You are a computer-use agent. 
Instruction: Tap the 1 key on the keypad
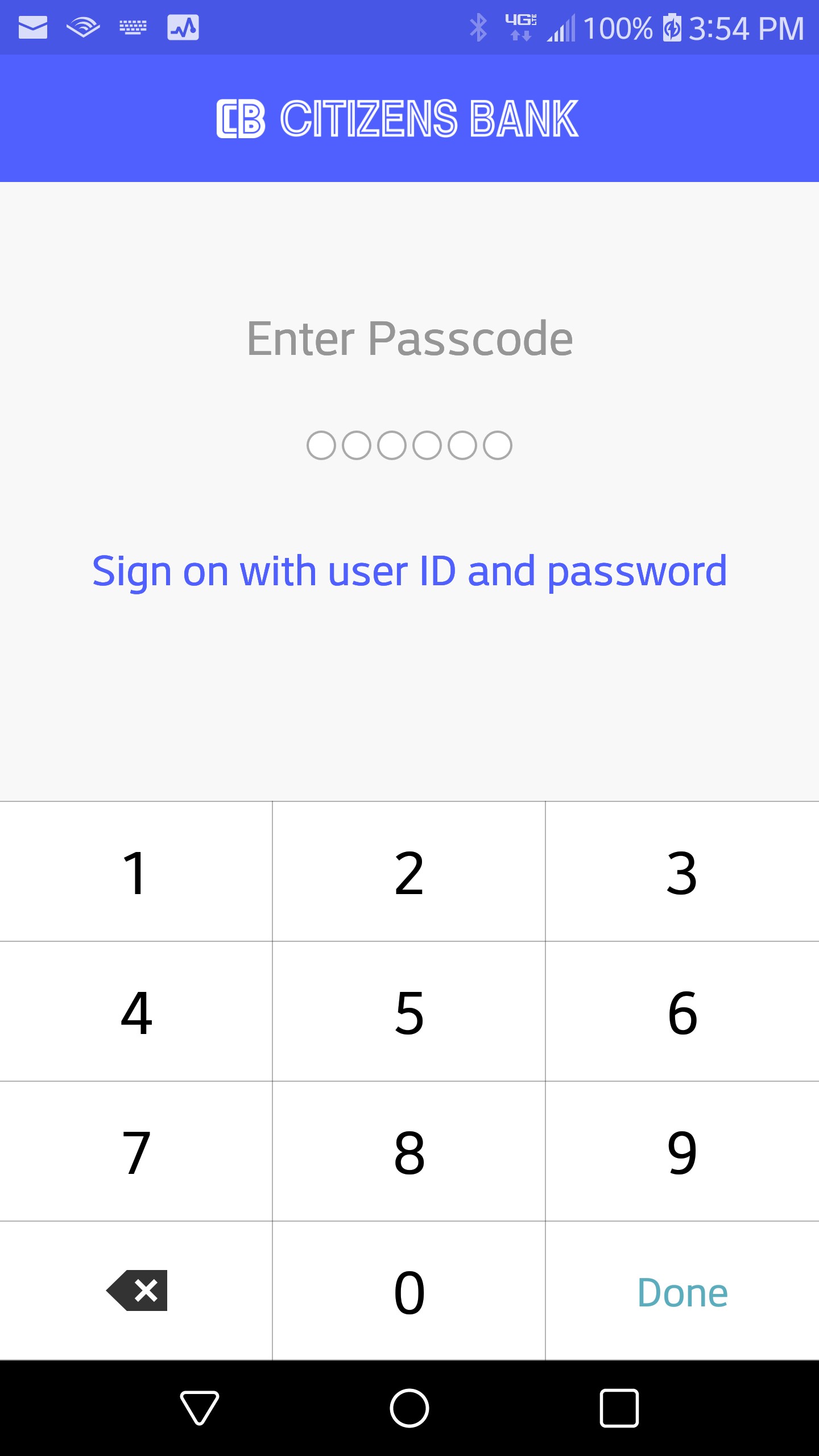[x=136, y=871]
